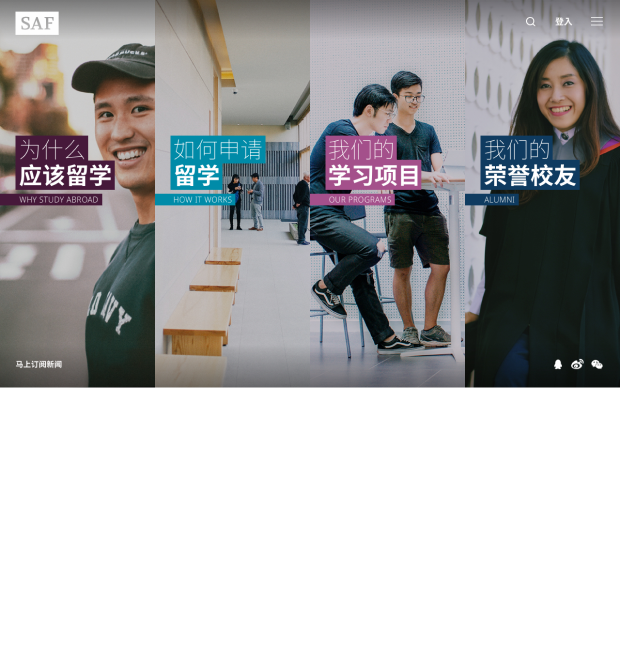620x660 pixels.
Task: Open the search icon
Action: pyautogui.click(x=530, y=21)
